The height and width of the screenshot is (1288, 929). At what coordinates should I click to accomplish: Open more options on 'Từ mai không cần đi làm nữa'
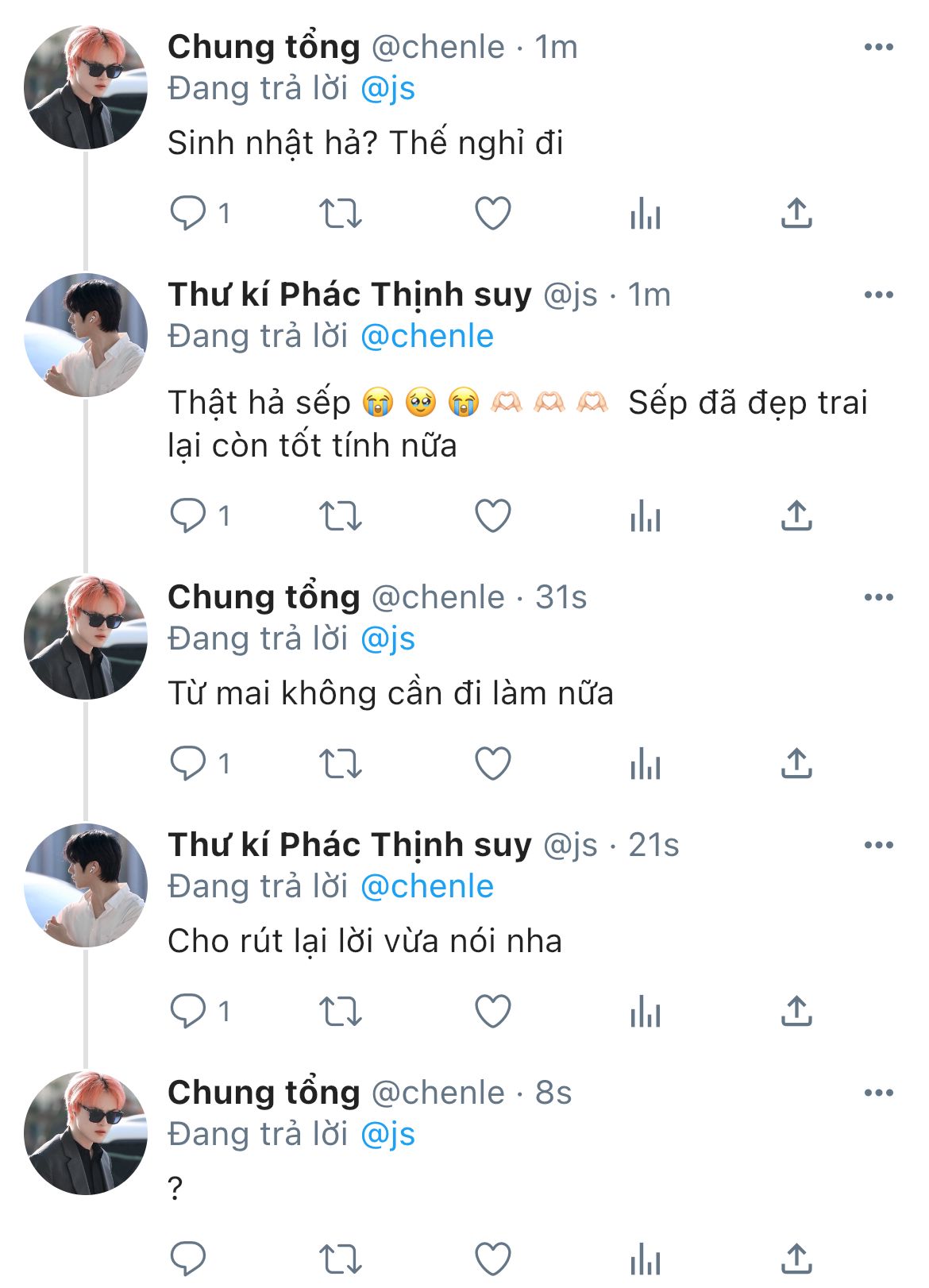(x=878, y=598)
